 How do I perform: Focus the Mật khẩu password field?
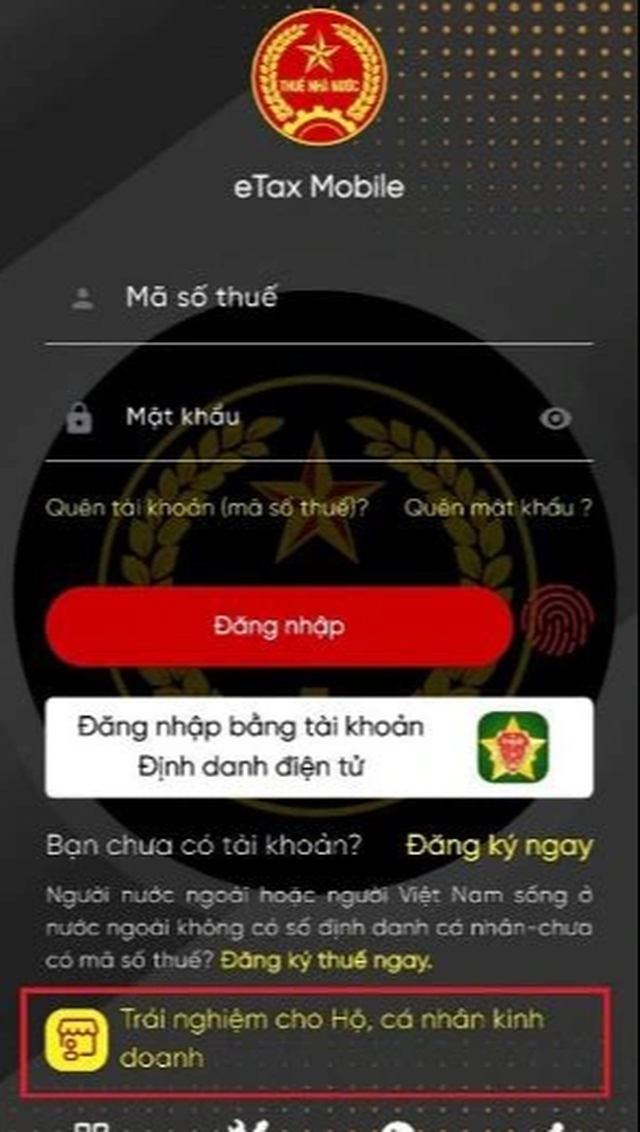[x=320, y=417]
